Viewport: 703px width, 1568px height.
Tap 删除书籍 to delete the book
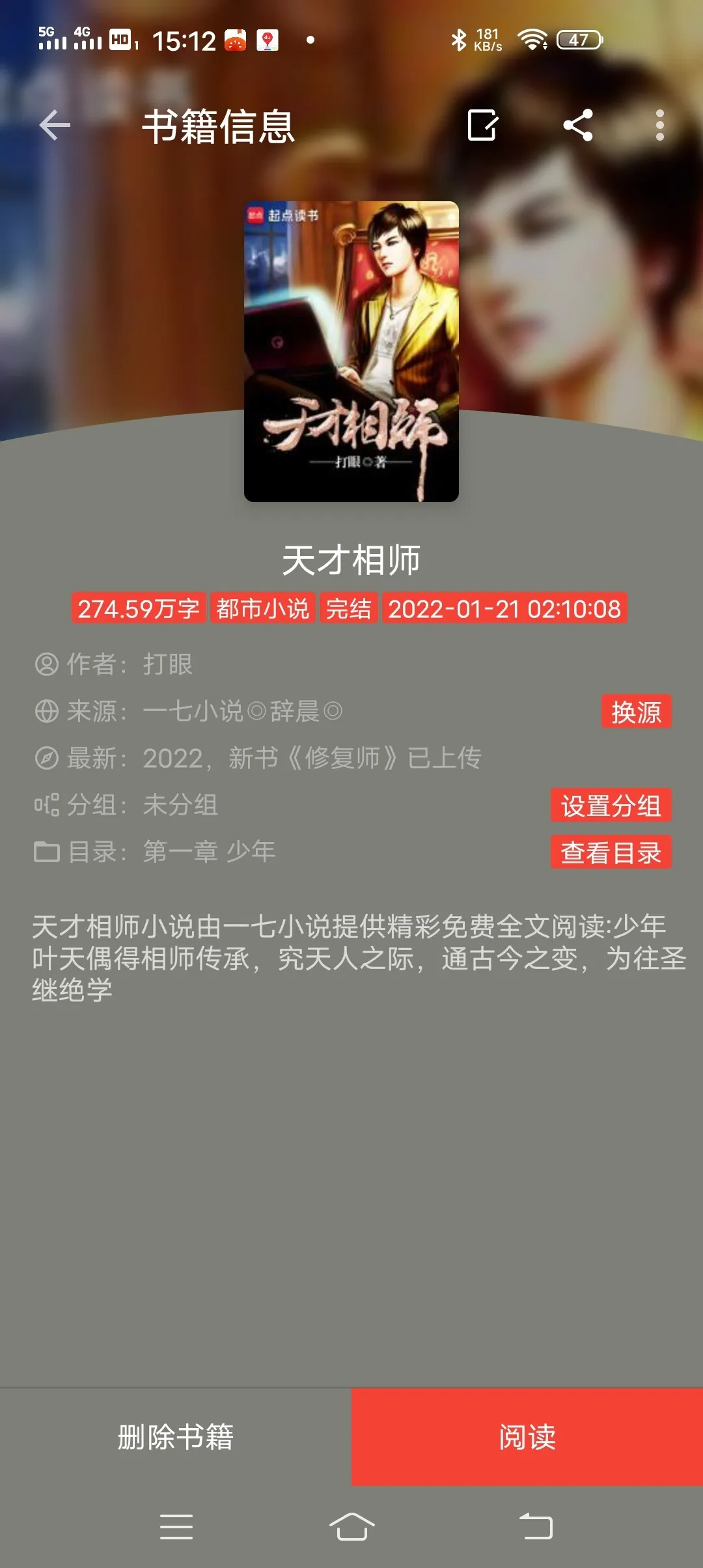click(x=176, y=1436)
